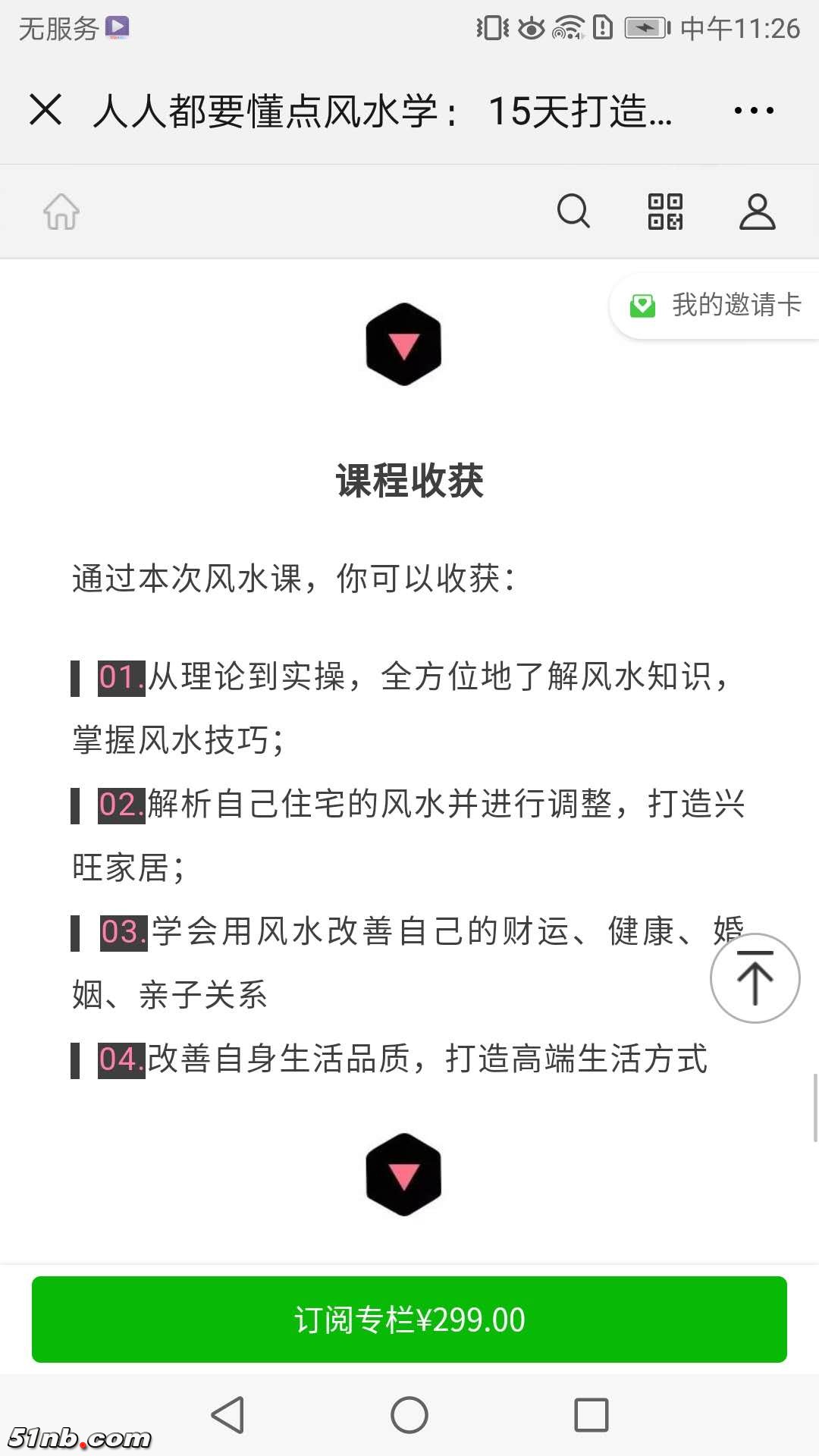Open the more options menu
The image size is (819, 1456).
[x=750, y=111]
